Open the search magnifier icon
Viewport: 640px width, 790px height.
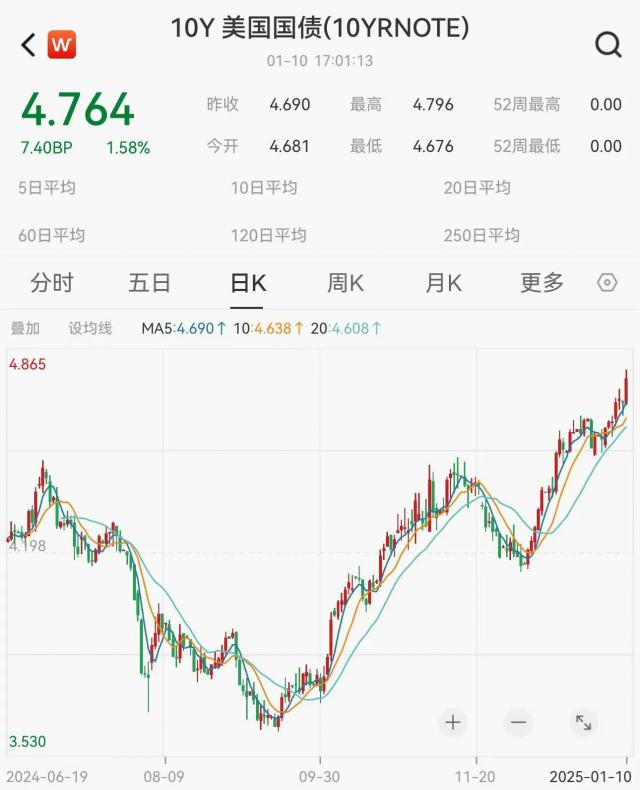coord(608,44)
